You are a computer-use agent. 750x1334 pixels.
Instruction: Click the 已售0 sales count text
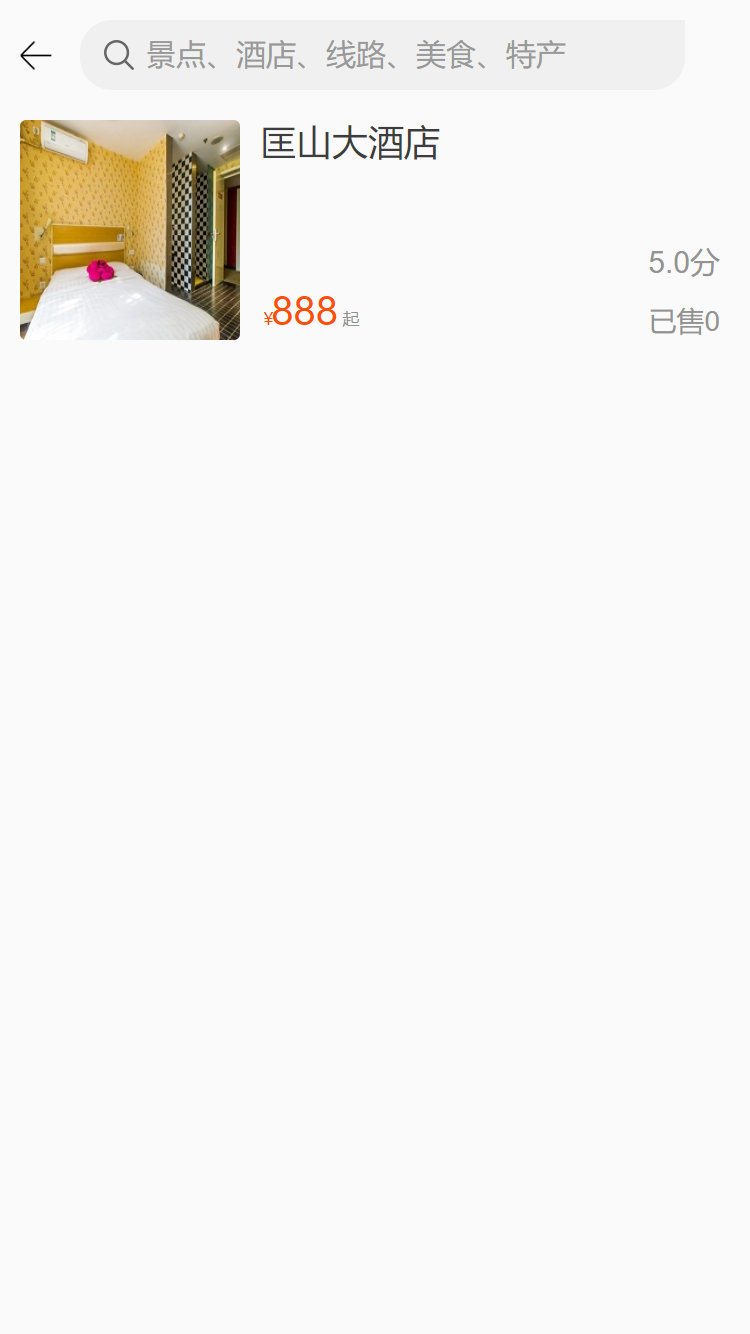click(x=684, y=320)
